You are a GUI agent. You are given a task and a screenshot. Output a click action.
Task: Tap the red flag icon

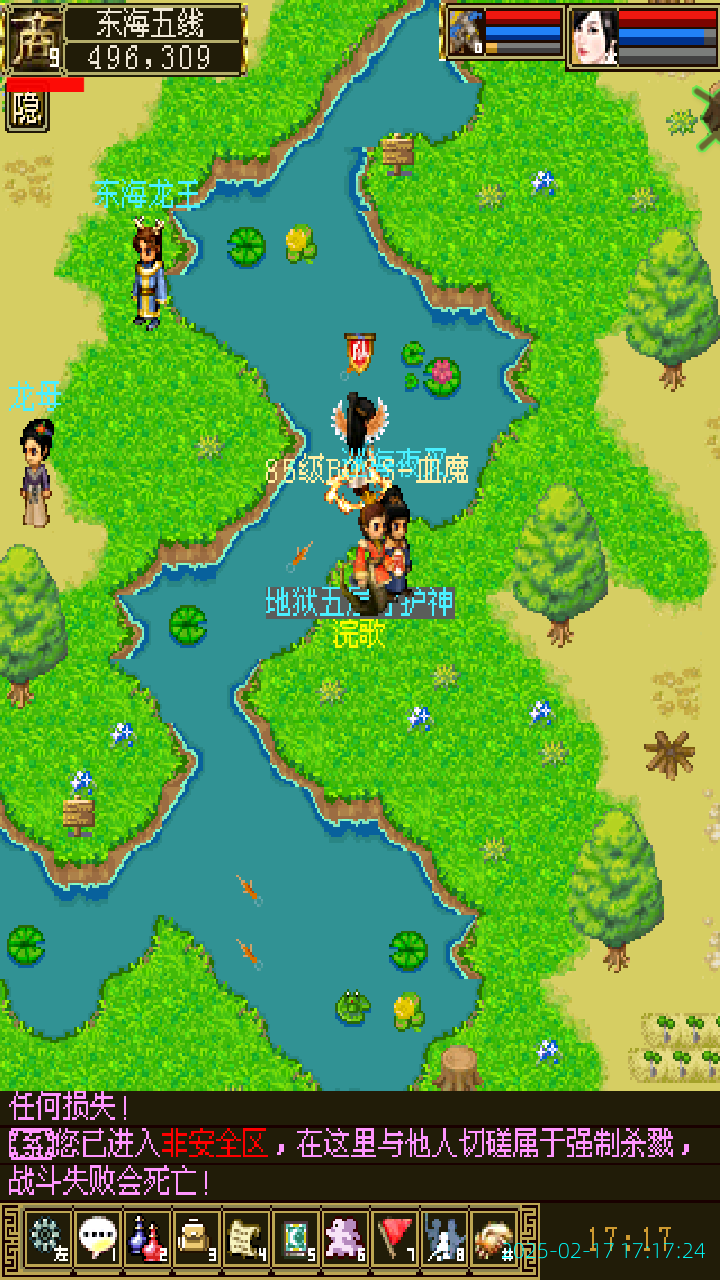[x=396, y=1238]
